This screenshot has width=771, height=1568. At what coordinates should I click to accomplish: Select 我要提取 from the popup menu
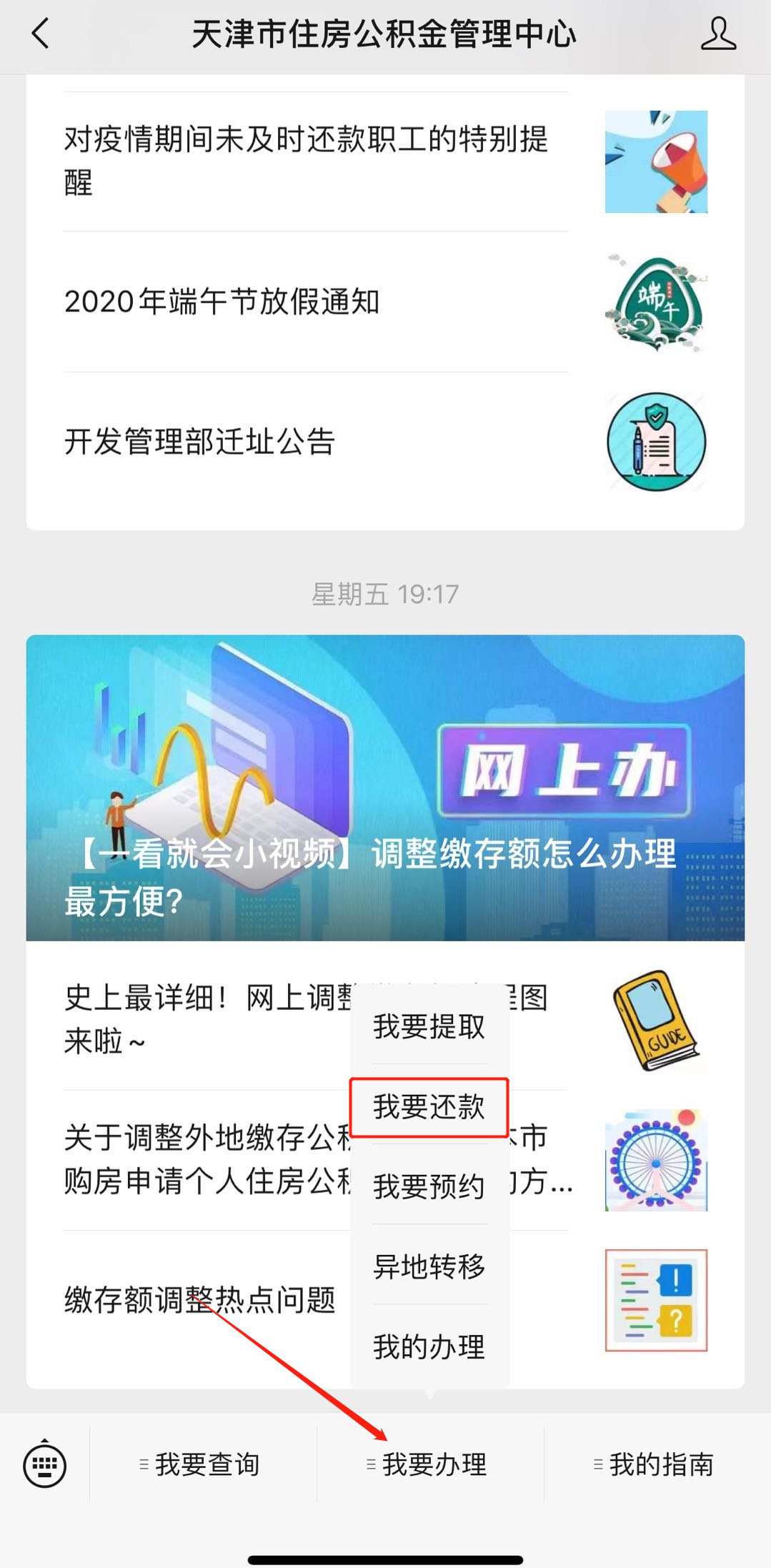point(429,1027)
